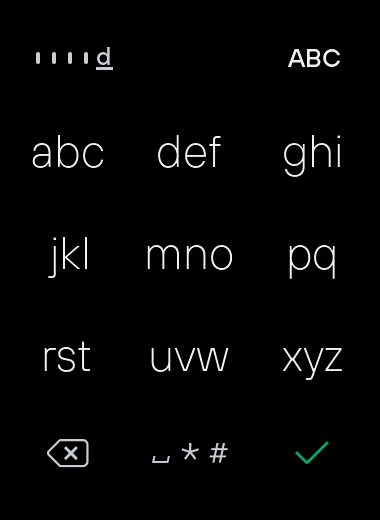Tap the pq key

pos(312,260)
